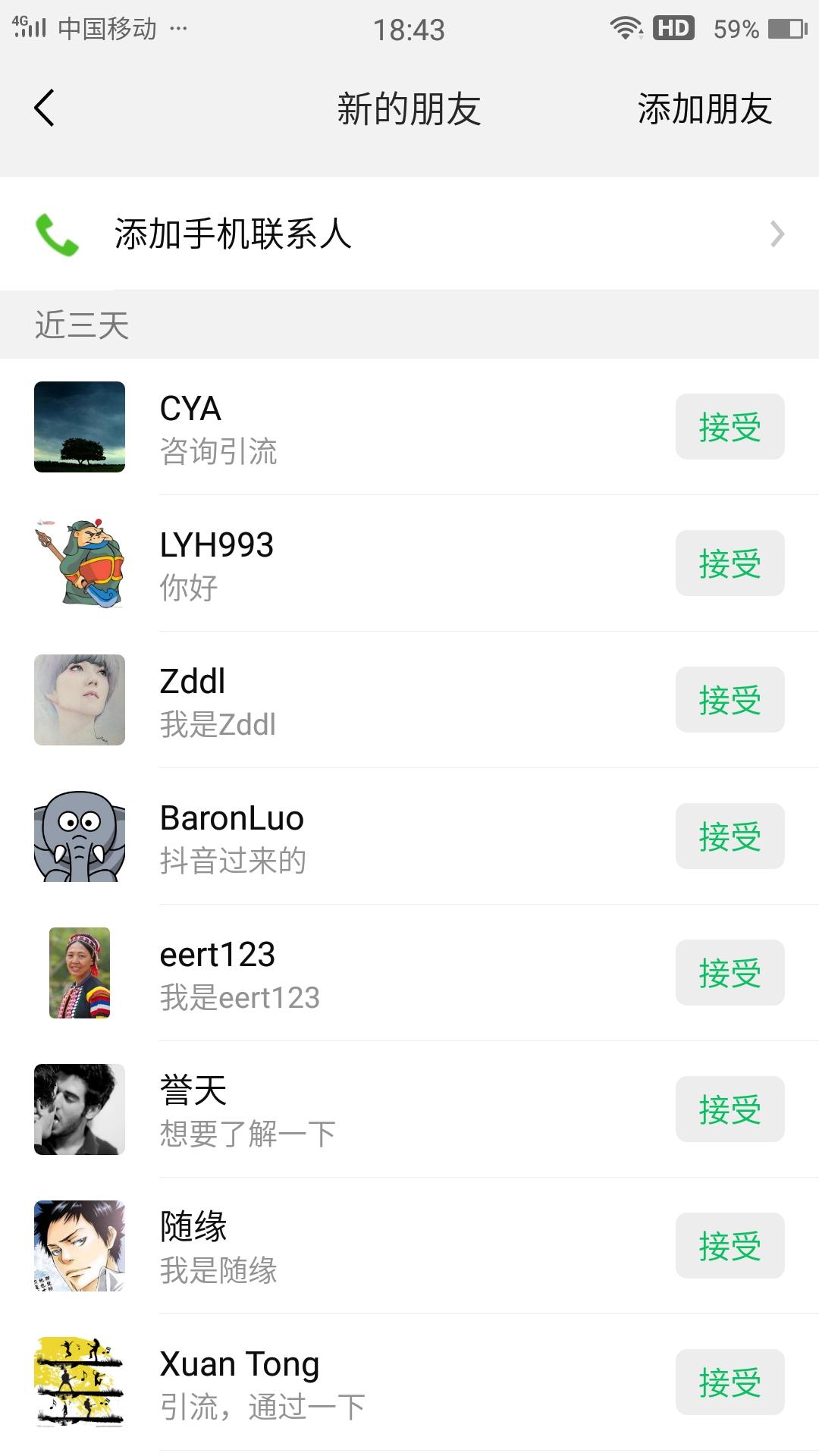Accept Xuan Tong's friend request
The width and height of the screenshot is (819, 1456).
[730, 1382]
